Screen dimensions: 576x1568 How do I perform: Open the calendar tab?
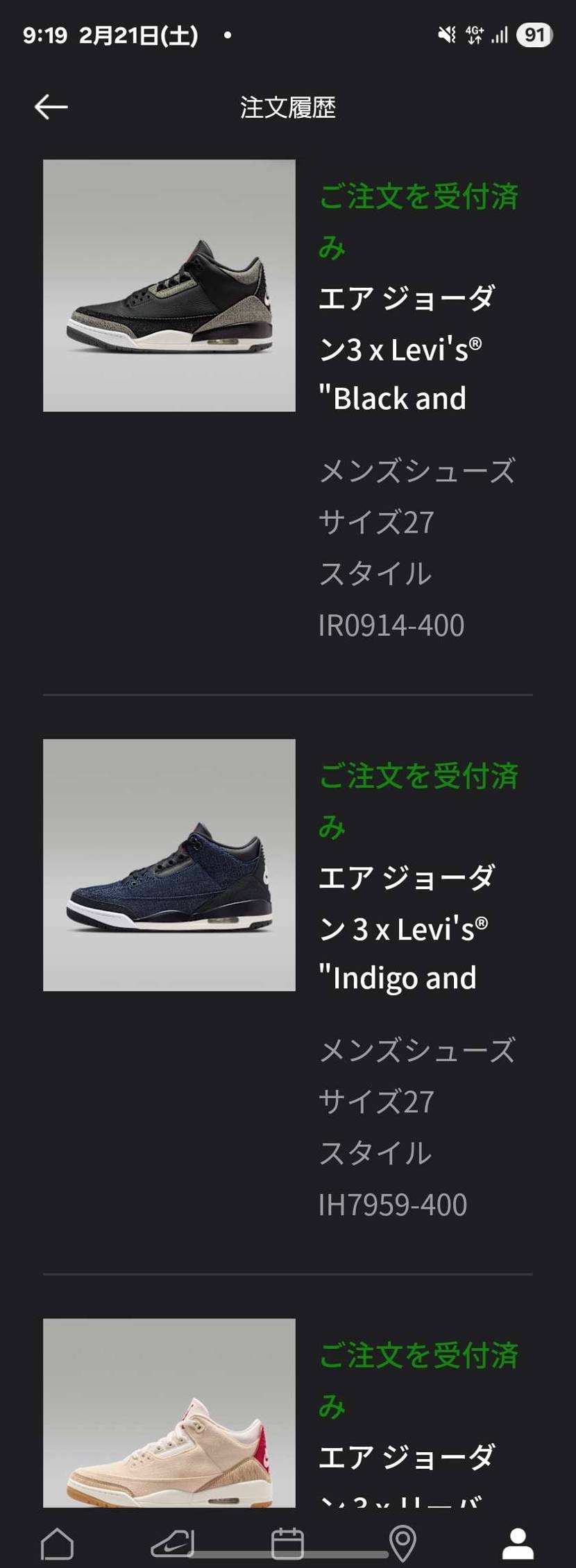(287, 1544)
